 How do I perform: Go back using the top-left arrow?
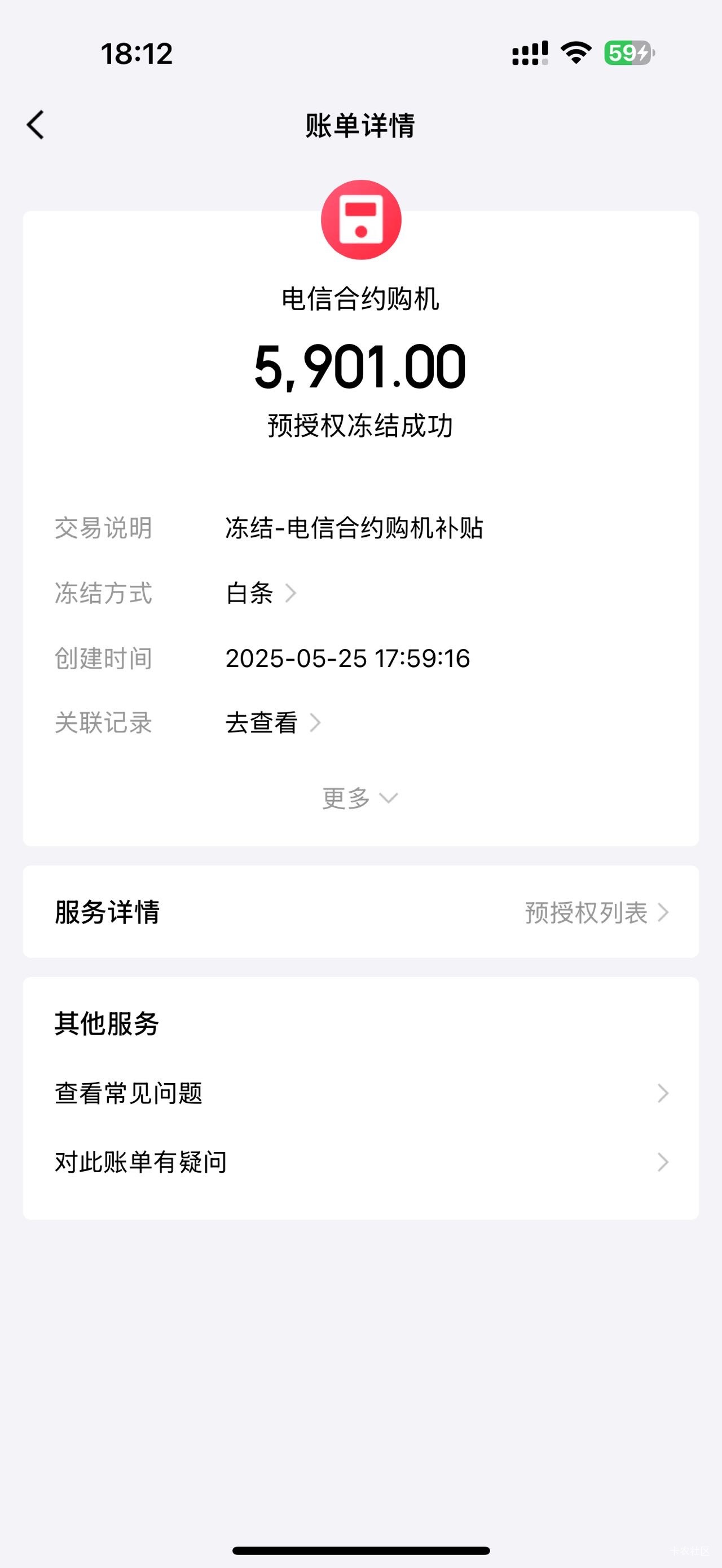pyautogui.click(x=36, y=125)
